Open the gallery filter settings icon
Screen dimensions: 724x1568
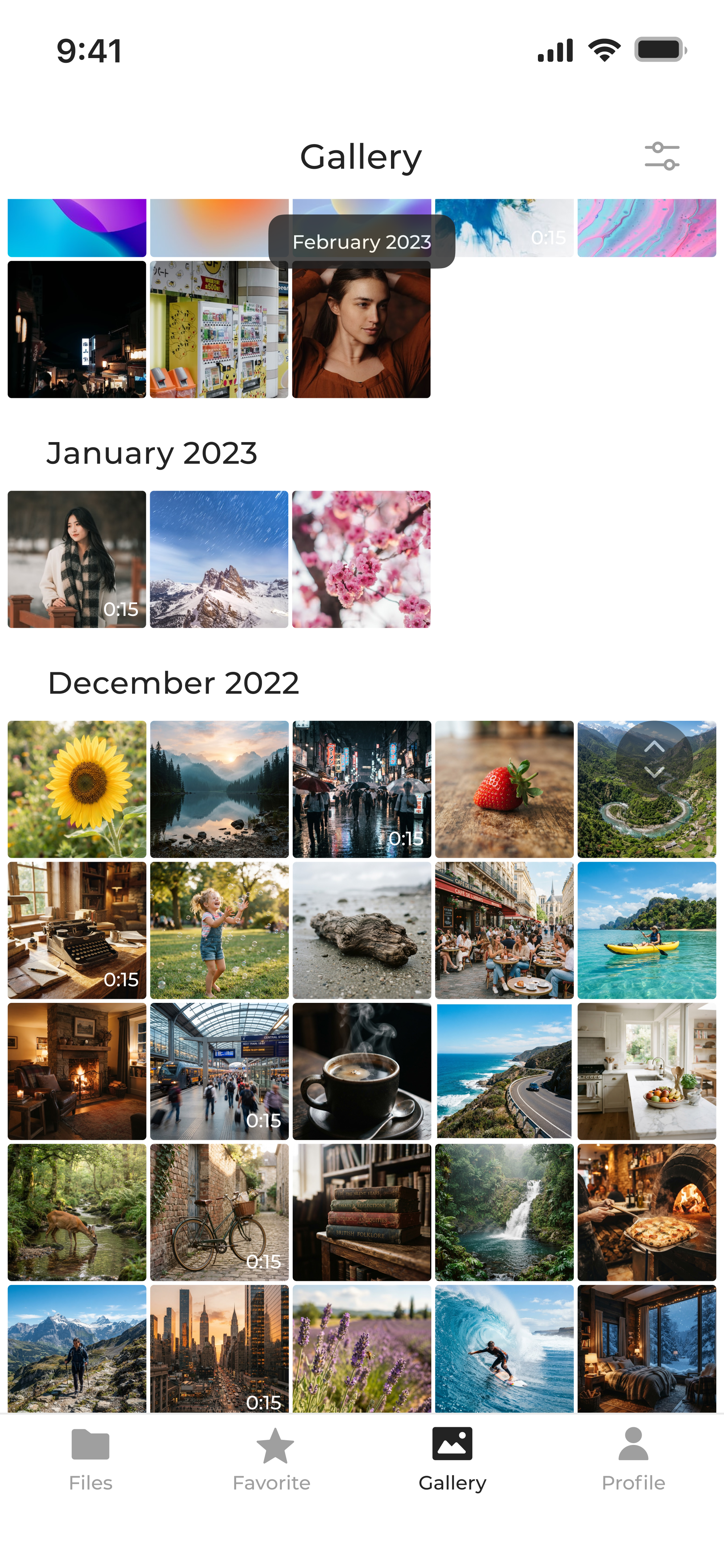(662, 156)
